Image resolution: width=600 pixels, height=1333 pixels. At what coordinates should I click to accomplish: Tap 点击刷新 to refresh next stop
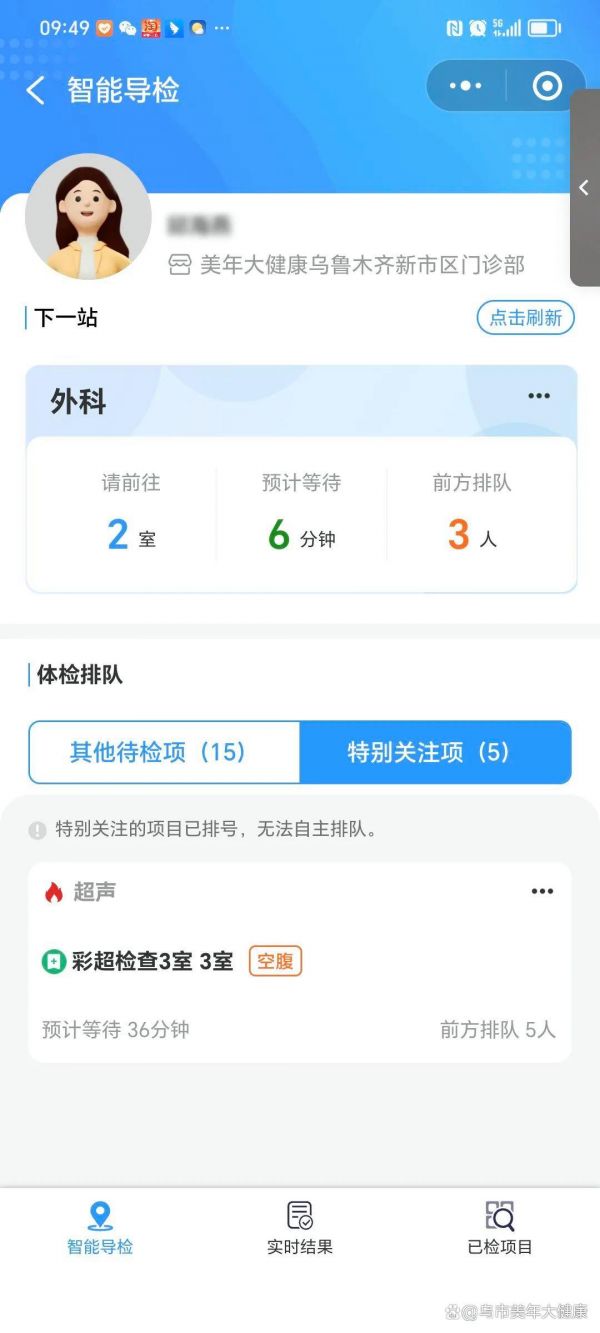coord(525,319)
